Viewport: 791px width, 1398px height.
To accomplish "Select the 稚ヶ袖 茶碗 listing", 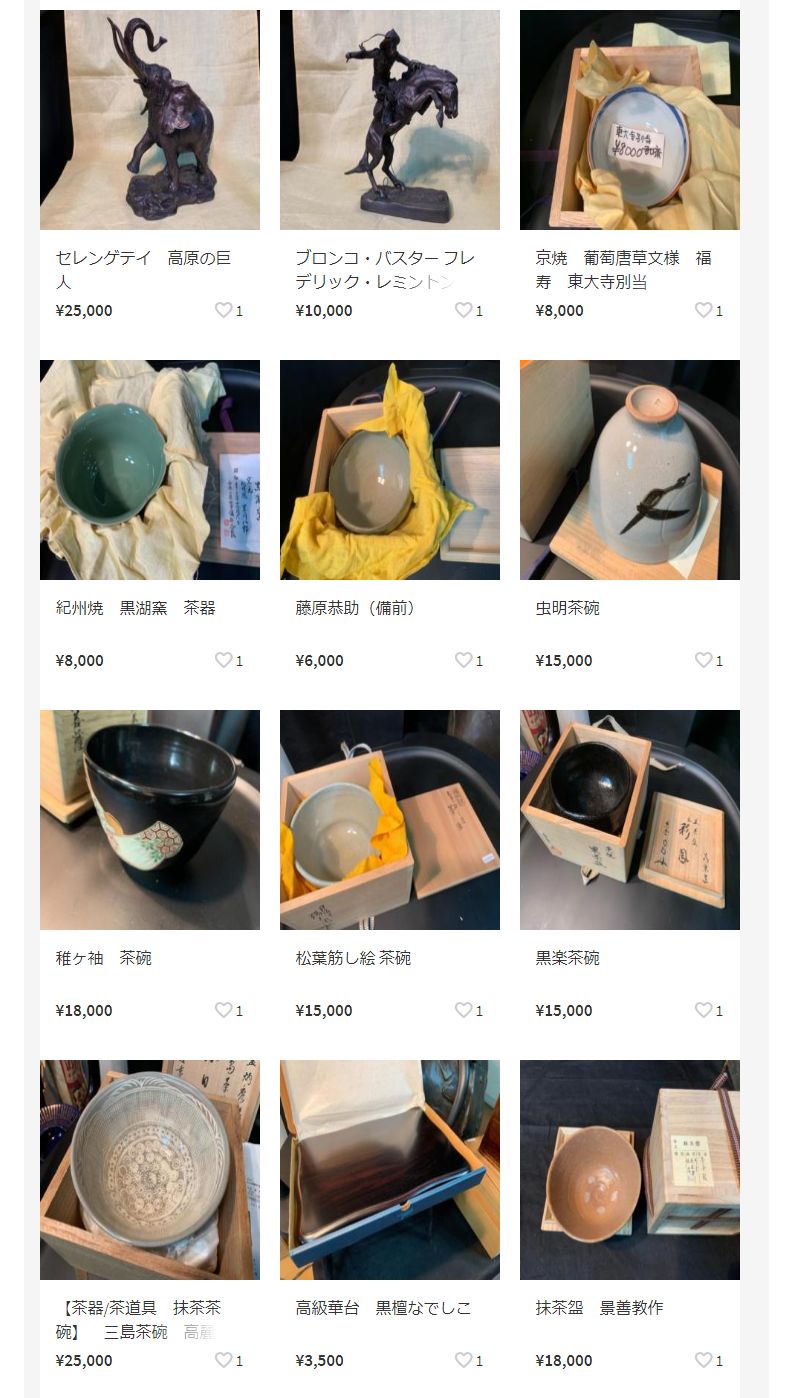I will coord(150,820).
